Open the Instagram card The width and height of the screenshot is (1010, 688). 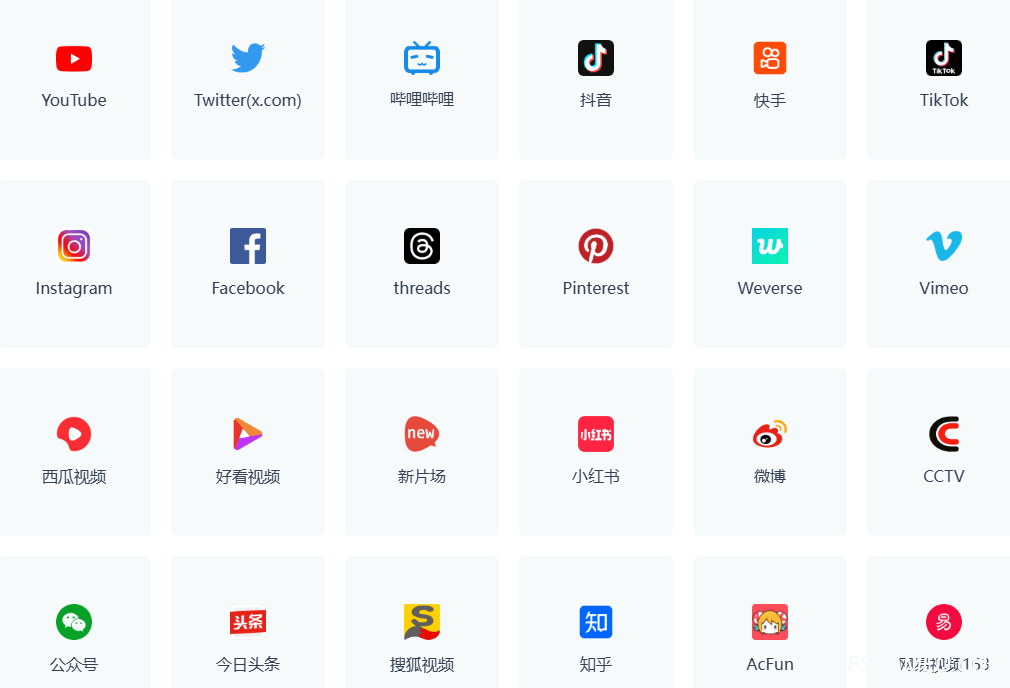tap(74, 263)
